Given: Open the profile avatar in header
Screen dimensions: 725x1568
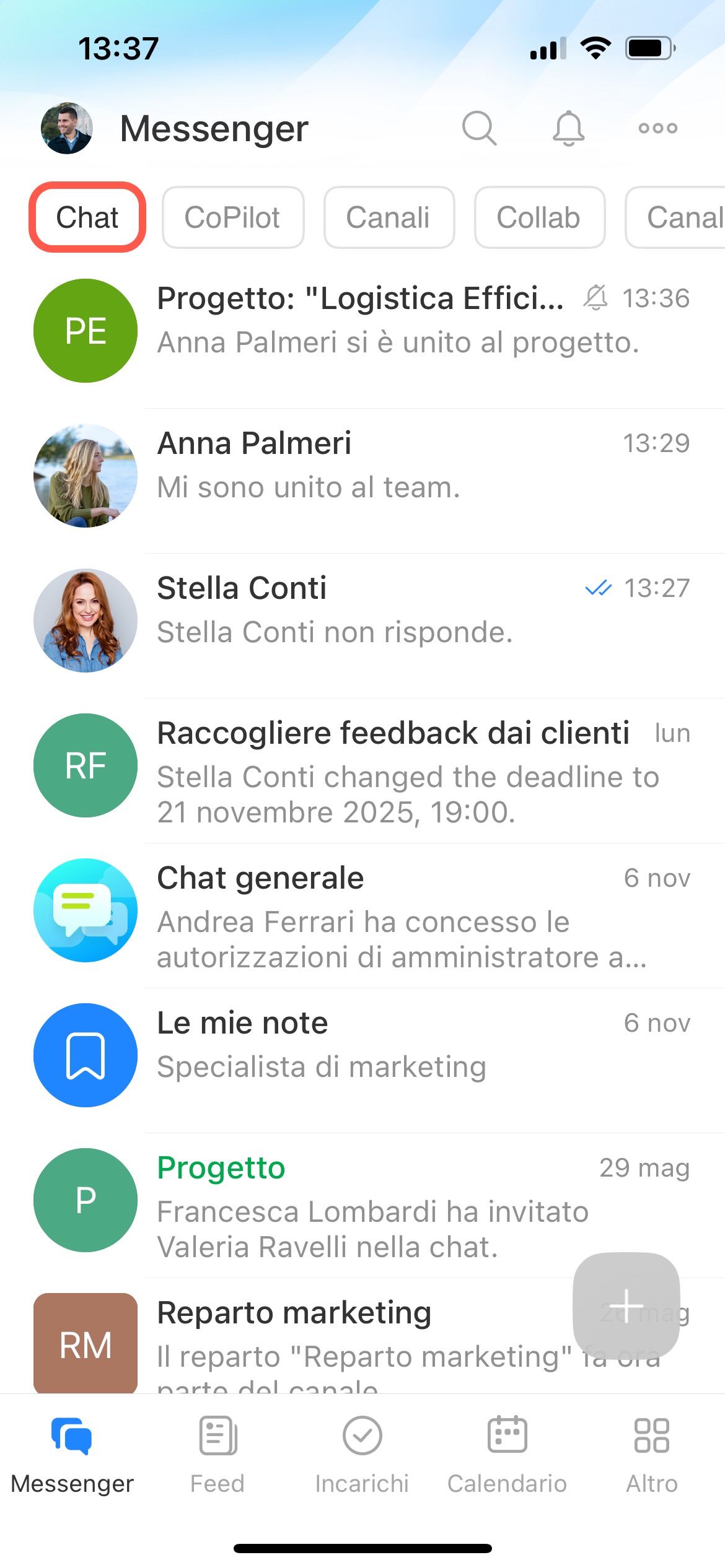Looking at the screenshot, I should point(67,128).
